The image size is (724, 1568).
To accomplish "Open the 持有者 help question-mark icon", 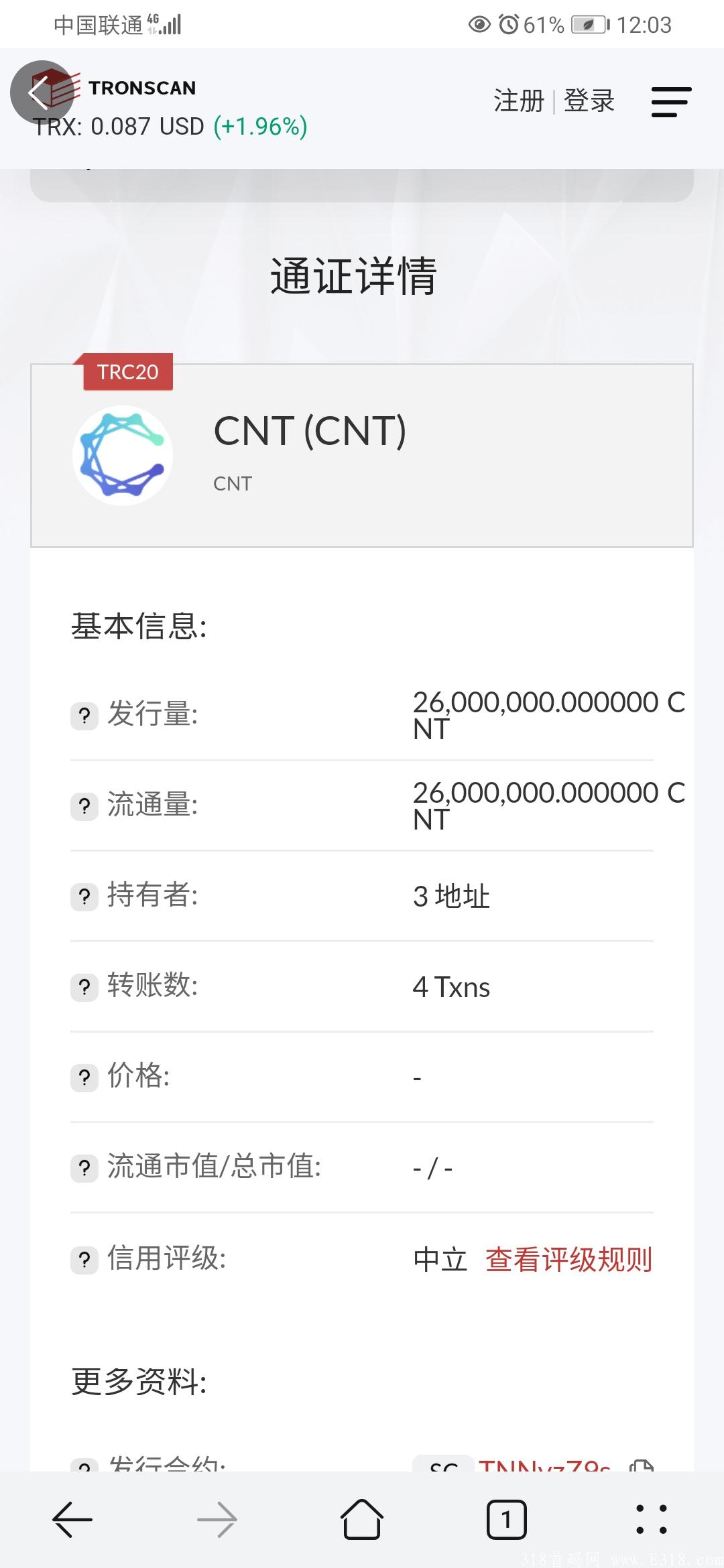I will point(84,896).
